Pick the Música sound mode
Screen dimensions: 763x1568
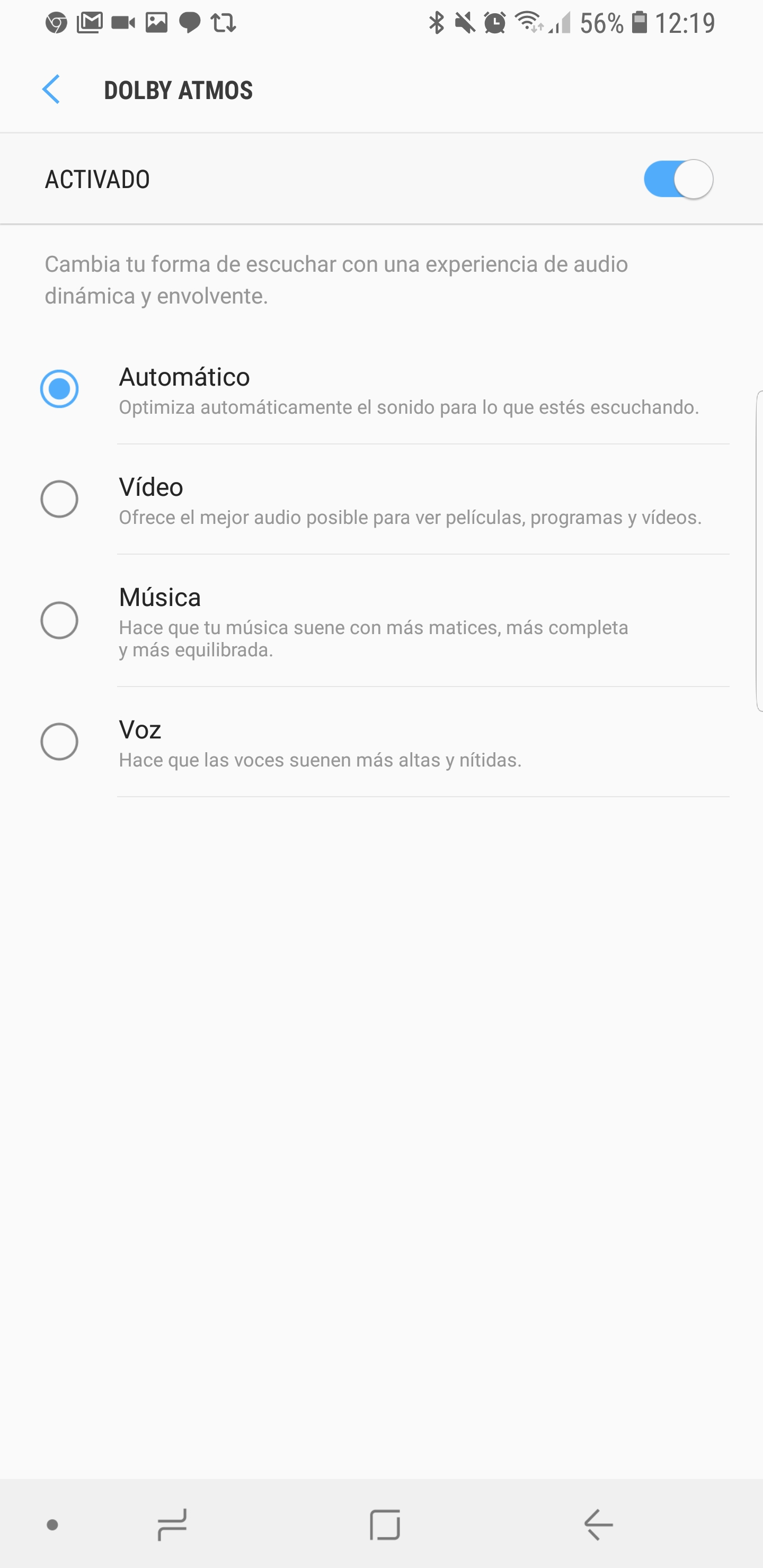coord(60,620)
